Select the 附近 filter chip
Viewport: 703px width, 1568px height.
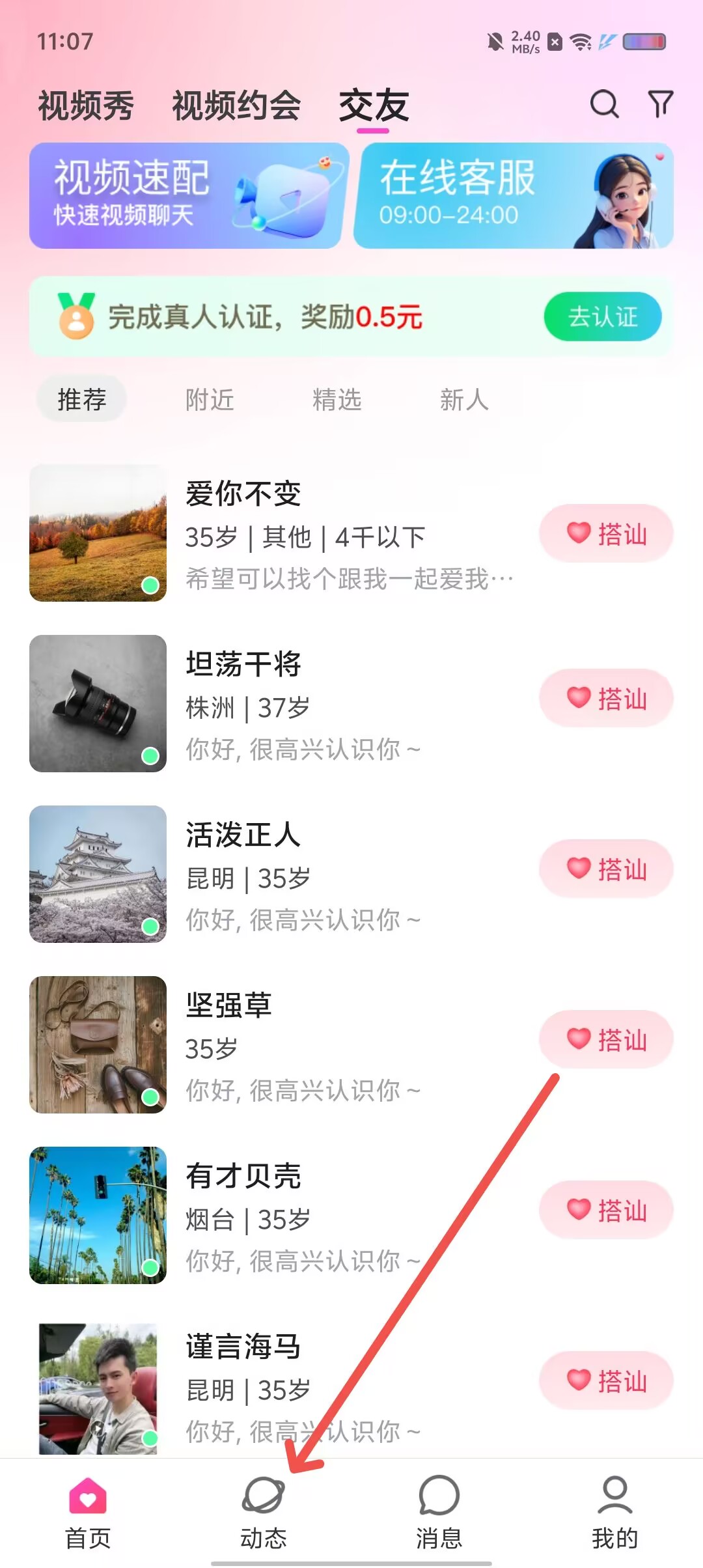click(210, 399)
